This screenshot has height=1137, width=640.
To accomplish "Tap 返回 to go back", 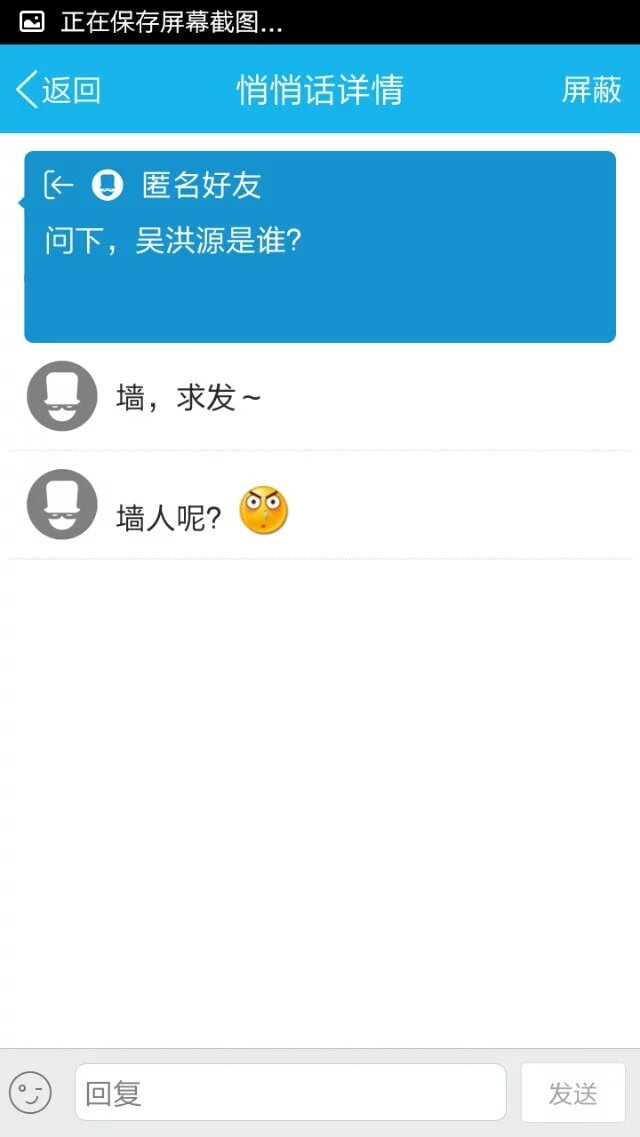I will [x=59, y=90].
